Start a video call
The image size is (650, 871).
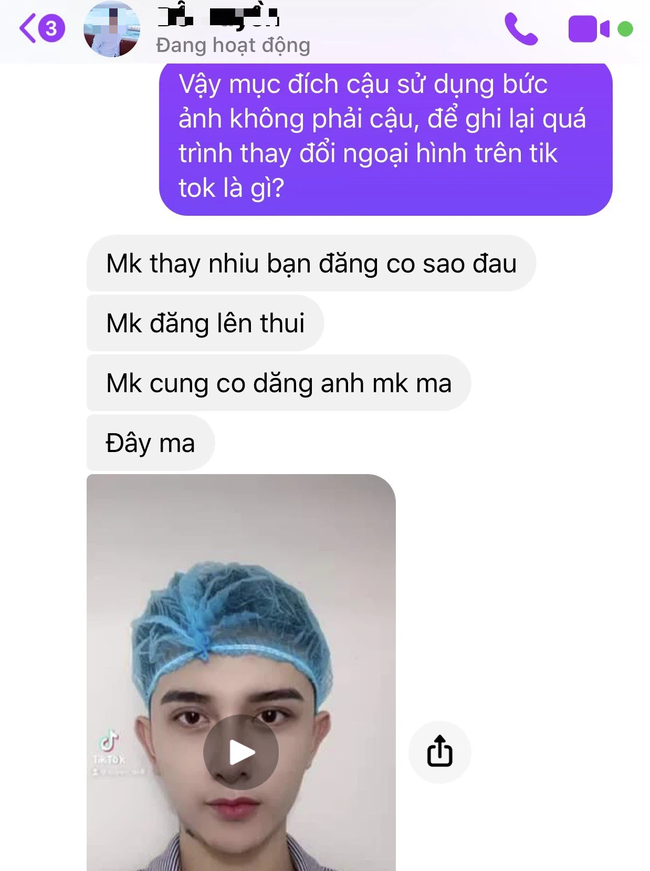point(590,29)
